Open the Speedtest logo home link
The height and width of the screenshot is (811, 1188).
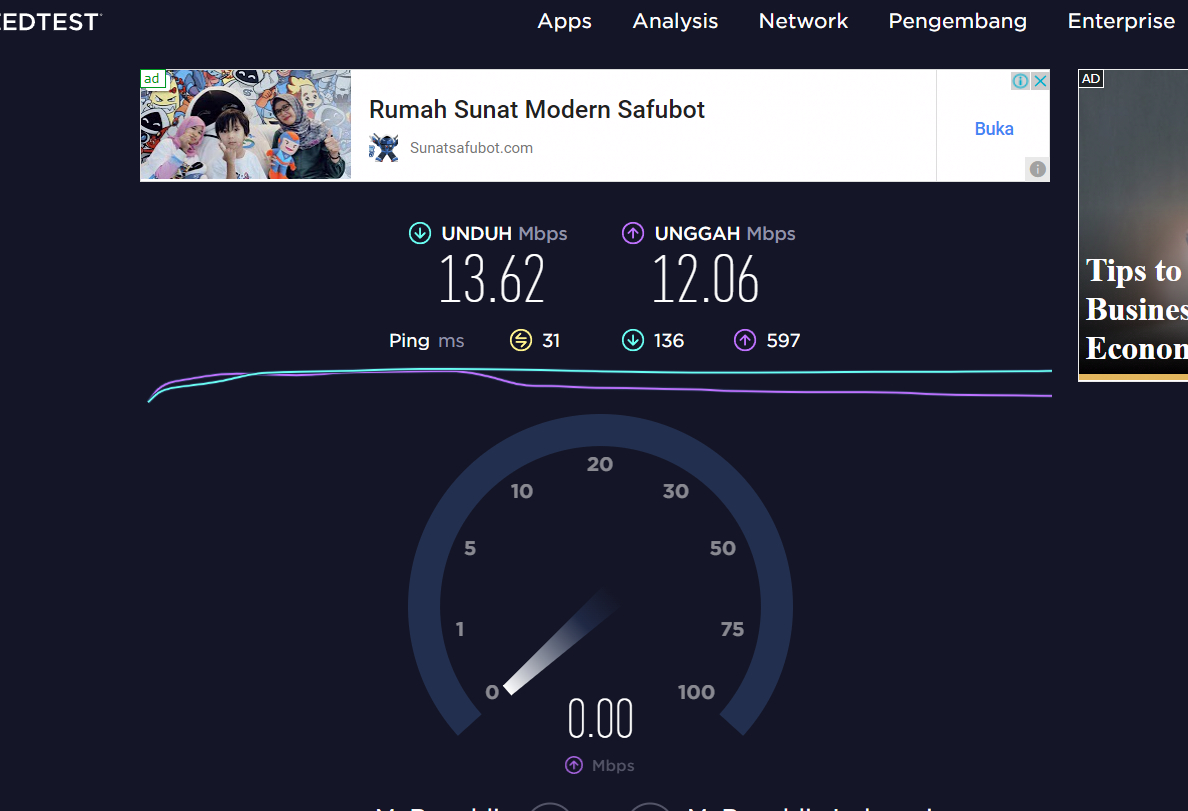tap(50, 22)
